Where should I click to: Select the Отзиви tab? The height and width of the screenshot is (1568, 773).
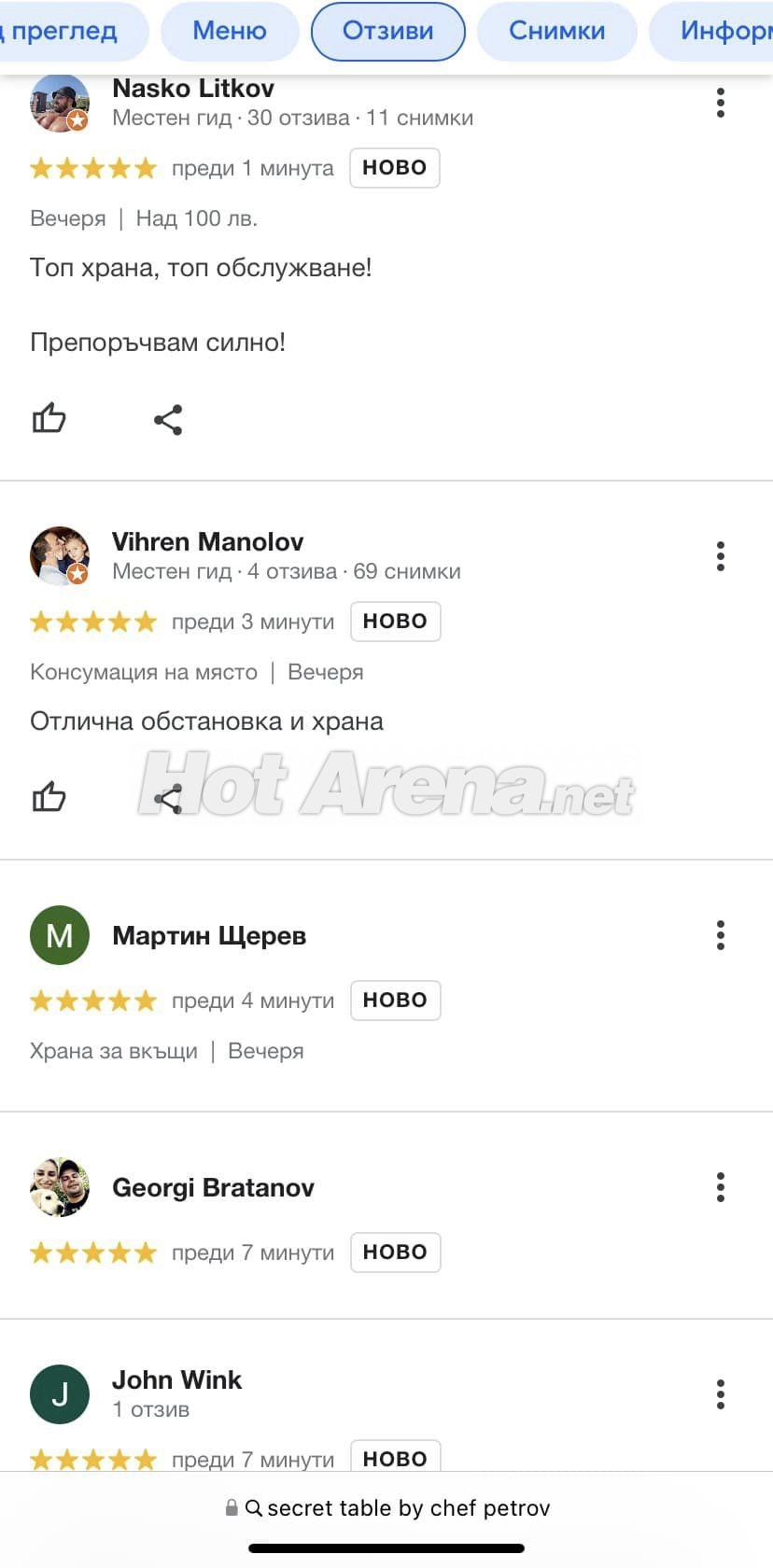387,31
